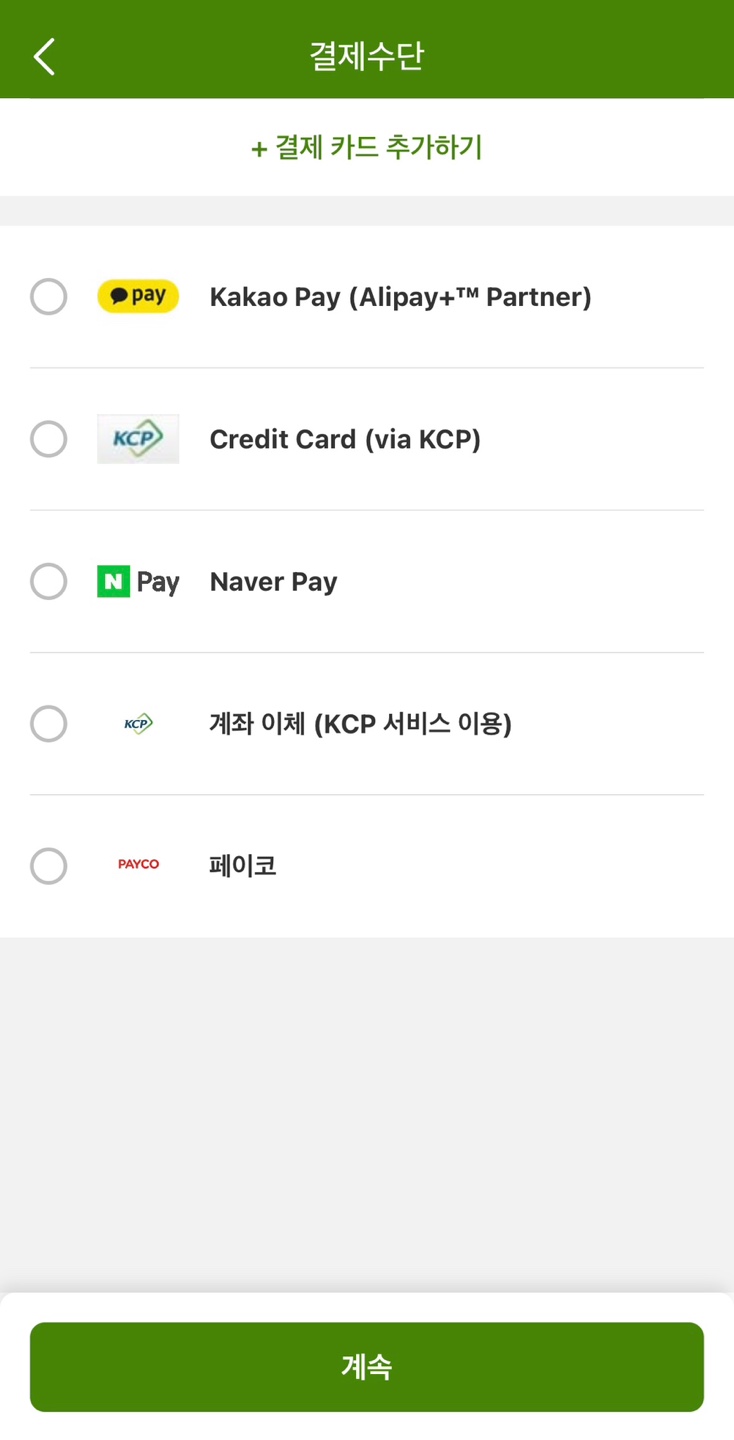The image size is (734, 1440).
Task: Select the Naver Pay radio button
Action: (48, 581)
